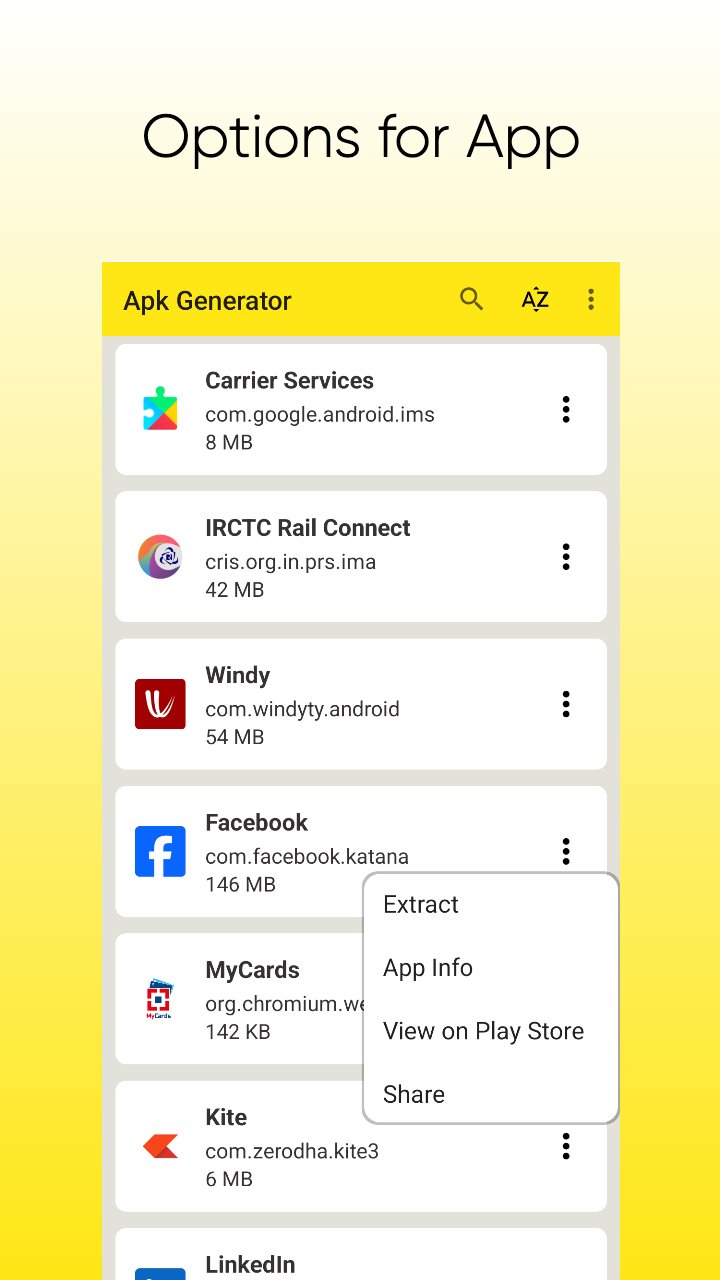Open the toolbar overflow menu

click(590, 298)
